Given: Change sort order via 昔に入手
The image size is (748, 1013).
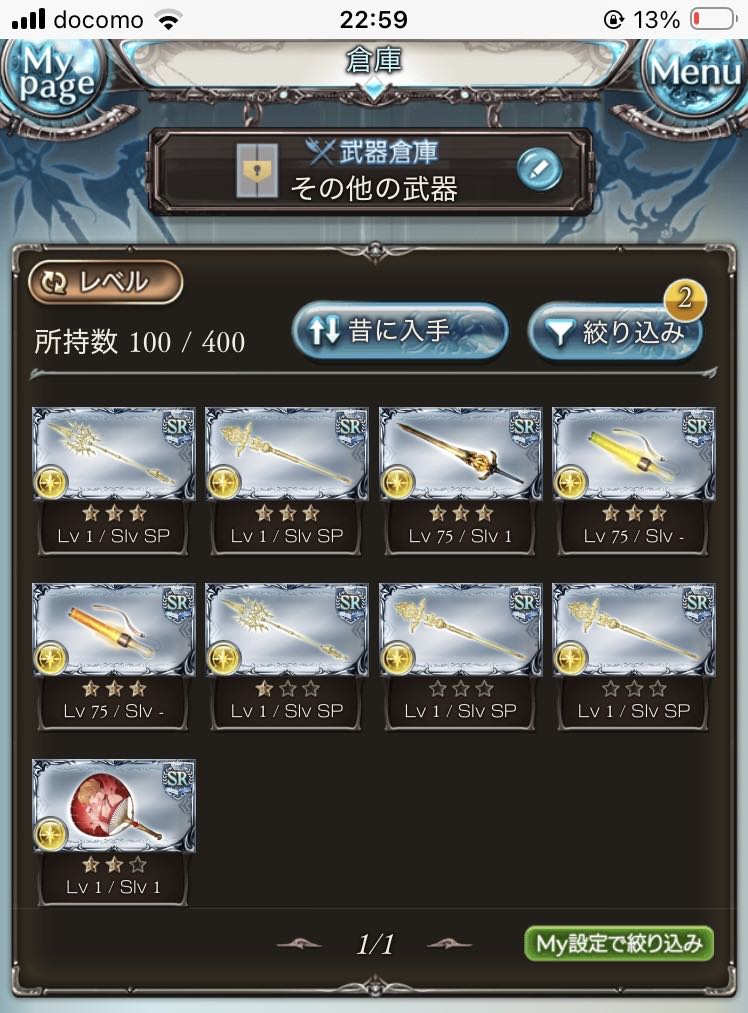Looking at the screenshot, I should (x=400, y=331).
